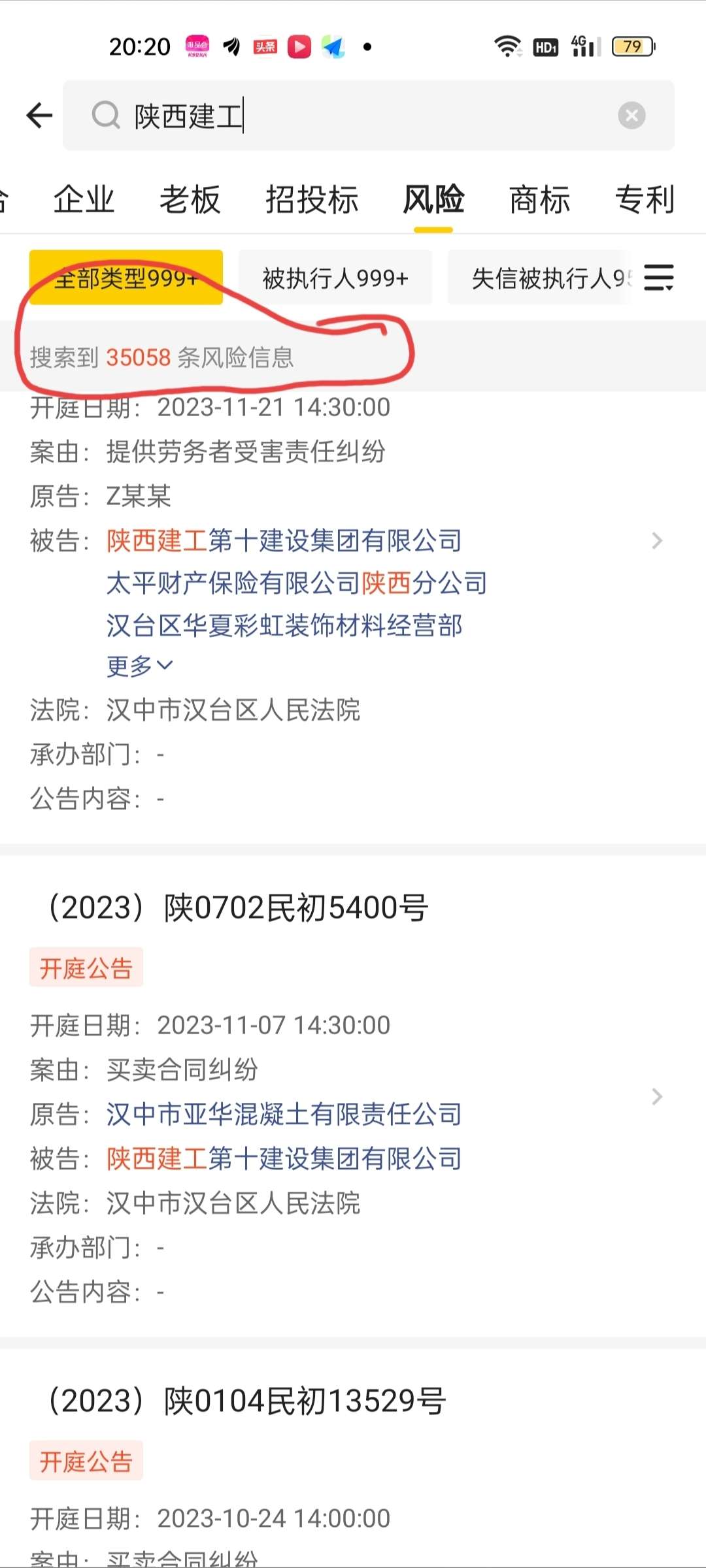The height and width of the screenshot is (1568, 706).
Task: Tap the HD1 icon in the status bar
Action: (545, 46)
